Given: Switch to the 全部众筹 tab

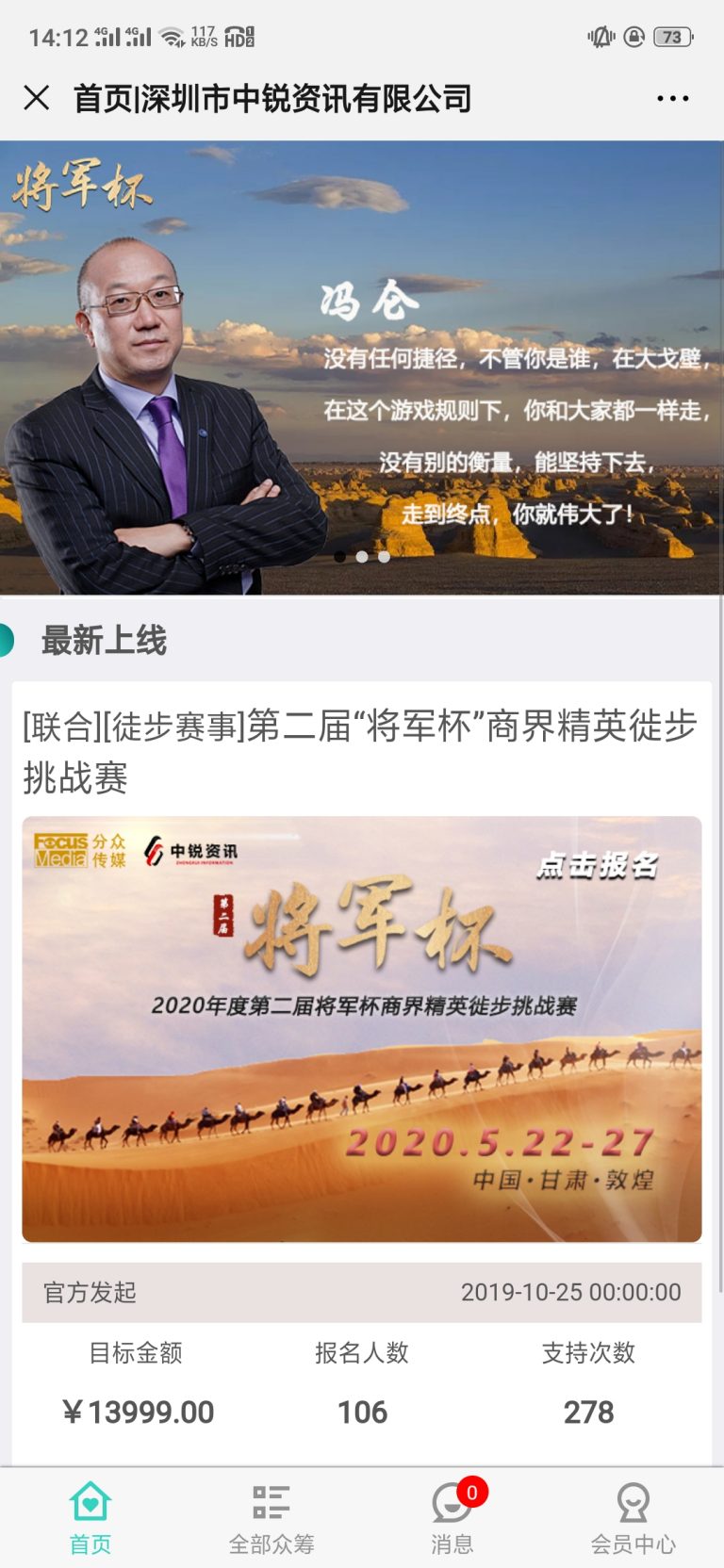Looking at the screenshot, I should [271, 1517].
